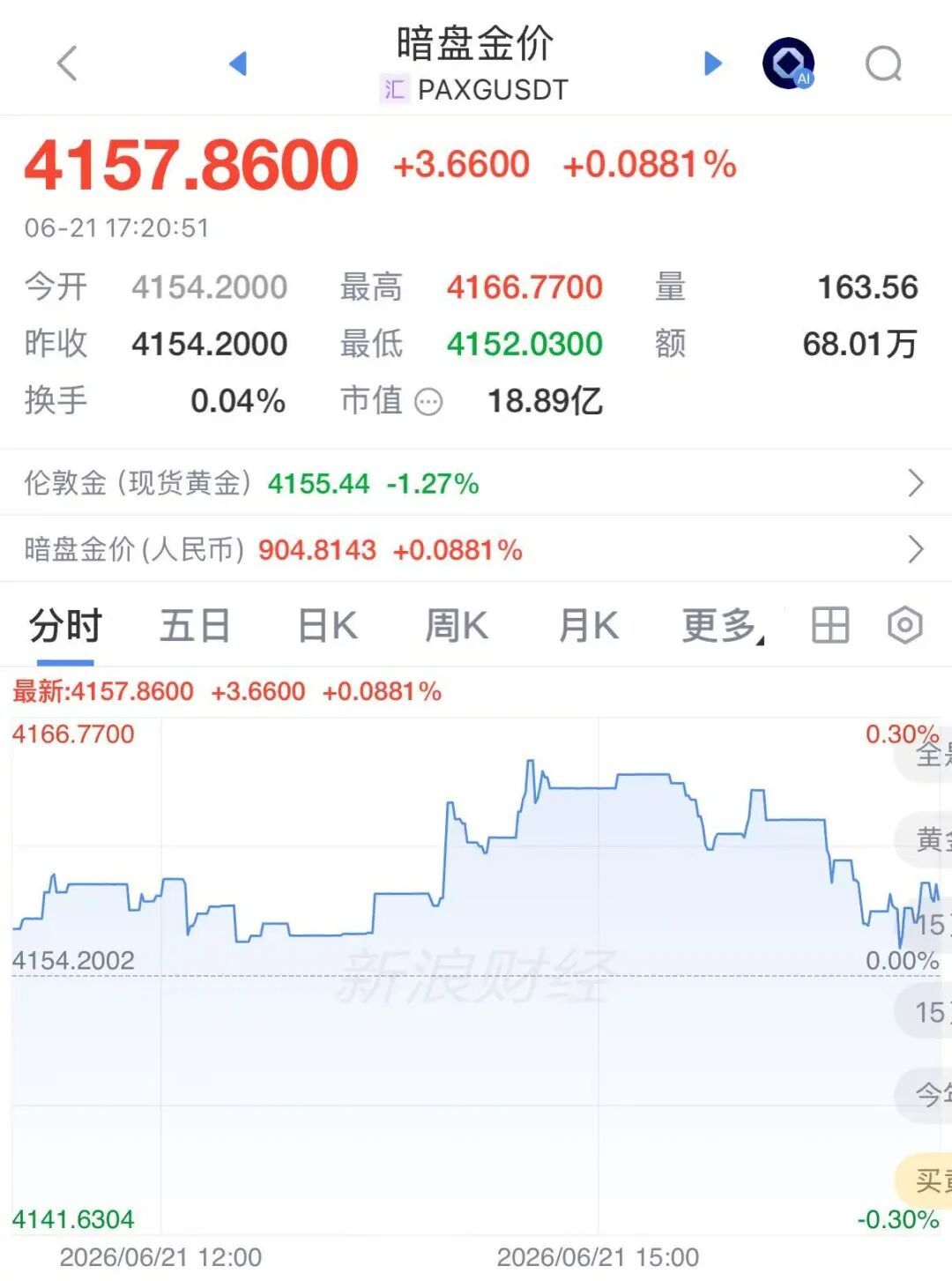
Task: Select the 分时 chart tab
Action: 65,626
